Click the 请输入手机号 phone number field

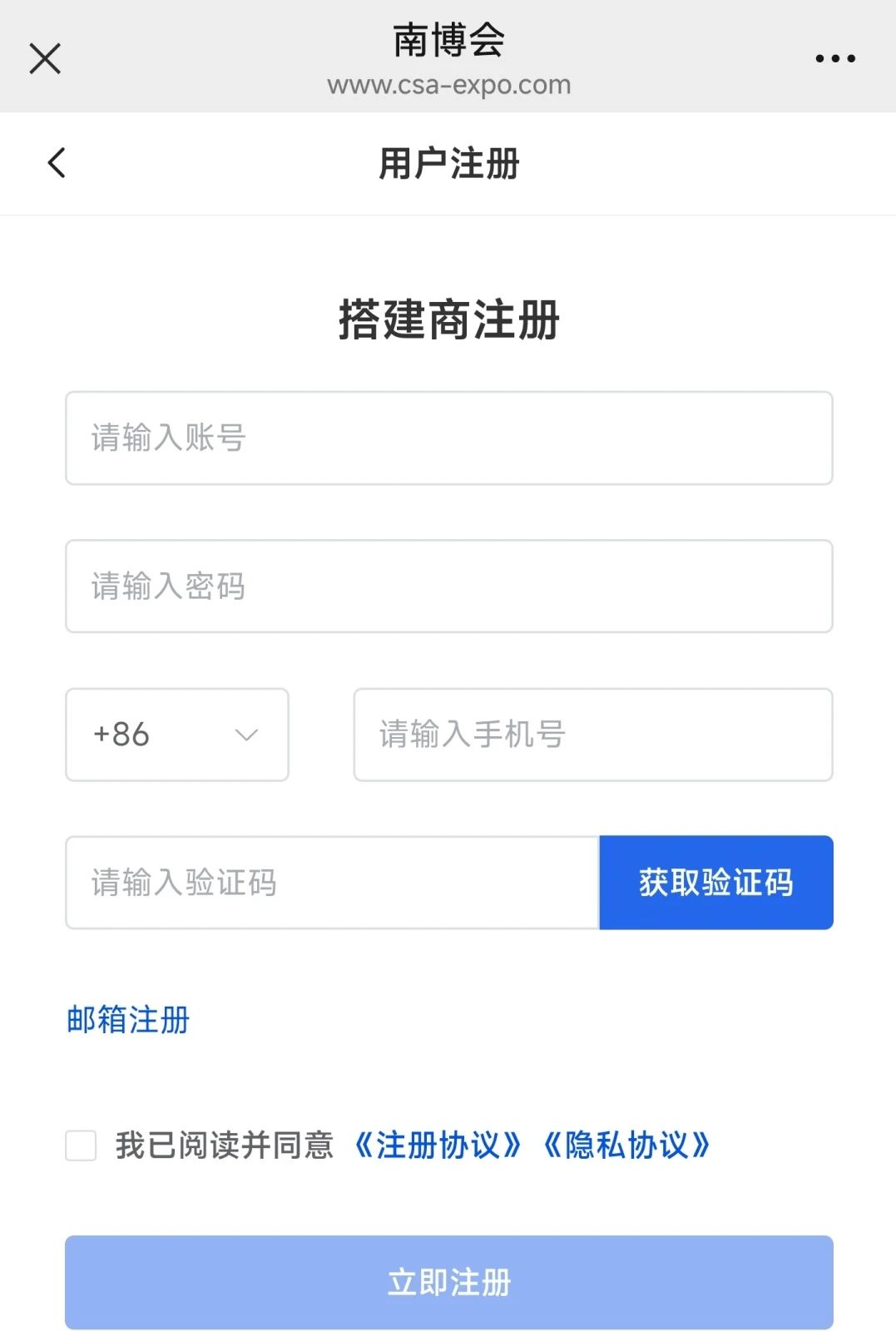592,735
